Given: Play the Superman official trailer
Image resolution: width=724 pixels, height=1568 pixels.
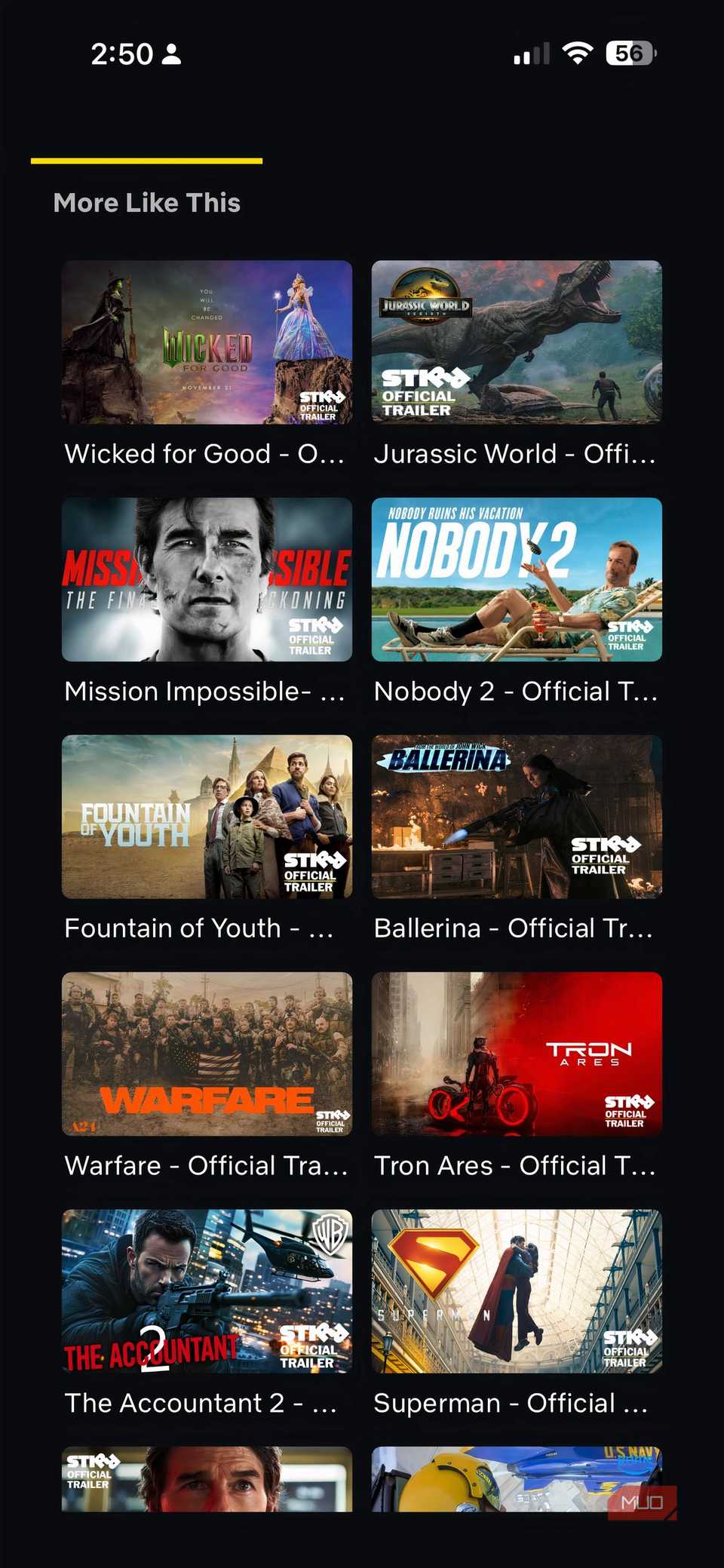Looking at the screenshot, I should coord(517,1290).
